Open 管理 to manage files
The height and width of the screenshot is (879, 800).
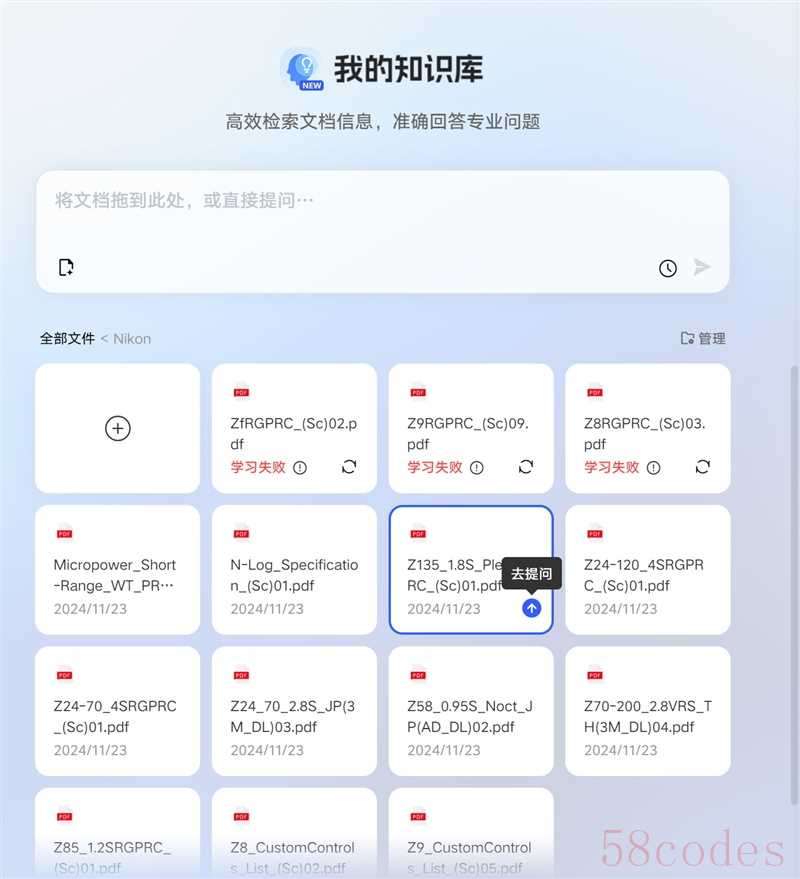pyautogui.click(x=703, y=339)
